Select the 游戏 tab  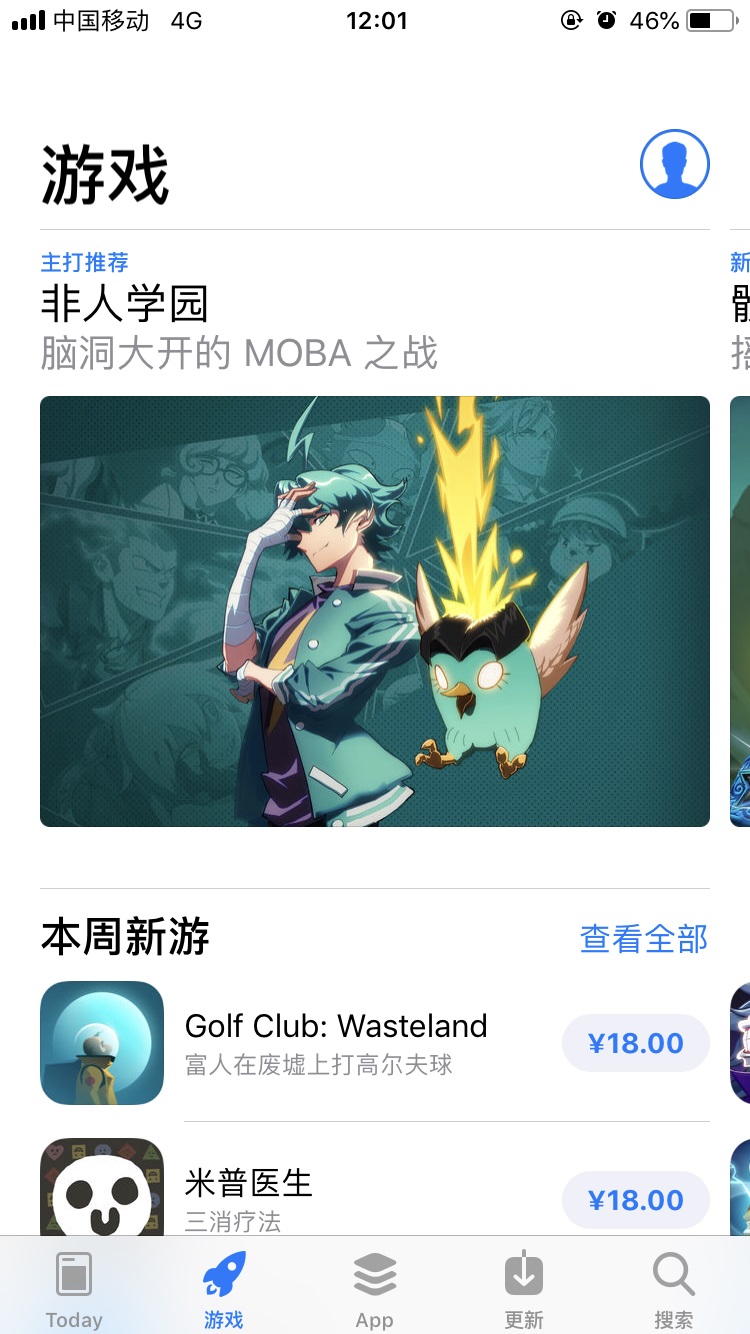pos(224,1289)
